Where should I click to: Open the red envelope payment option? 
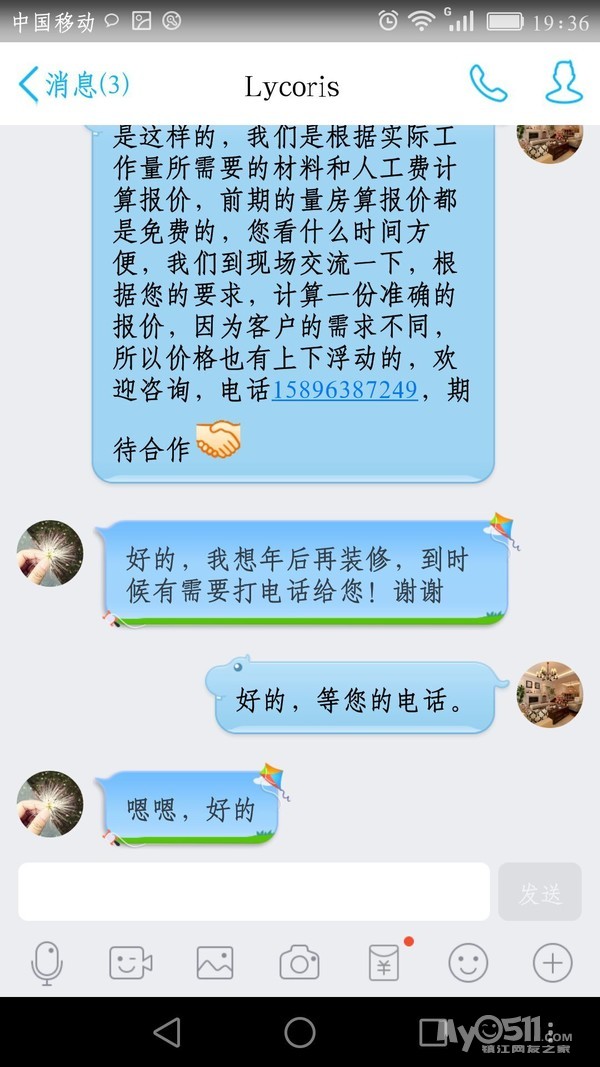384,963
